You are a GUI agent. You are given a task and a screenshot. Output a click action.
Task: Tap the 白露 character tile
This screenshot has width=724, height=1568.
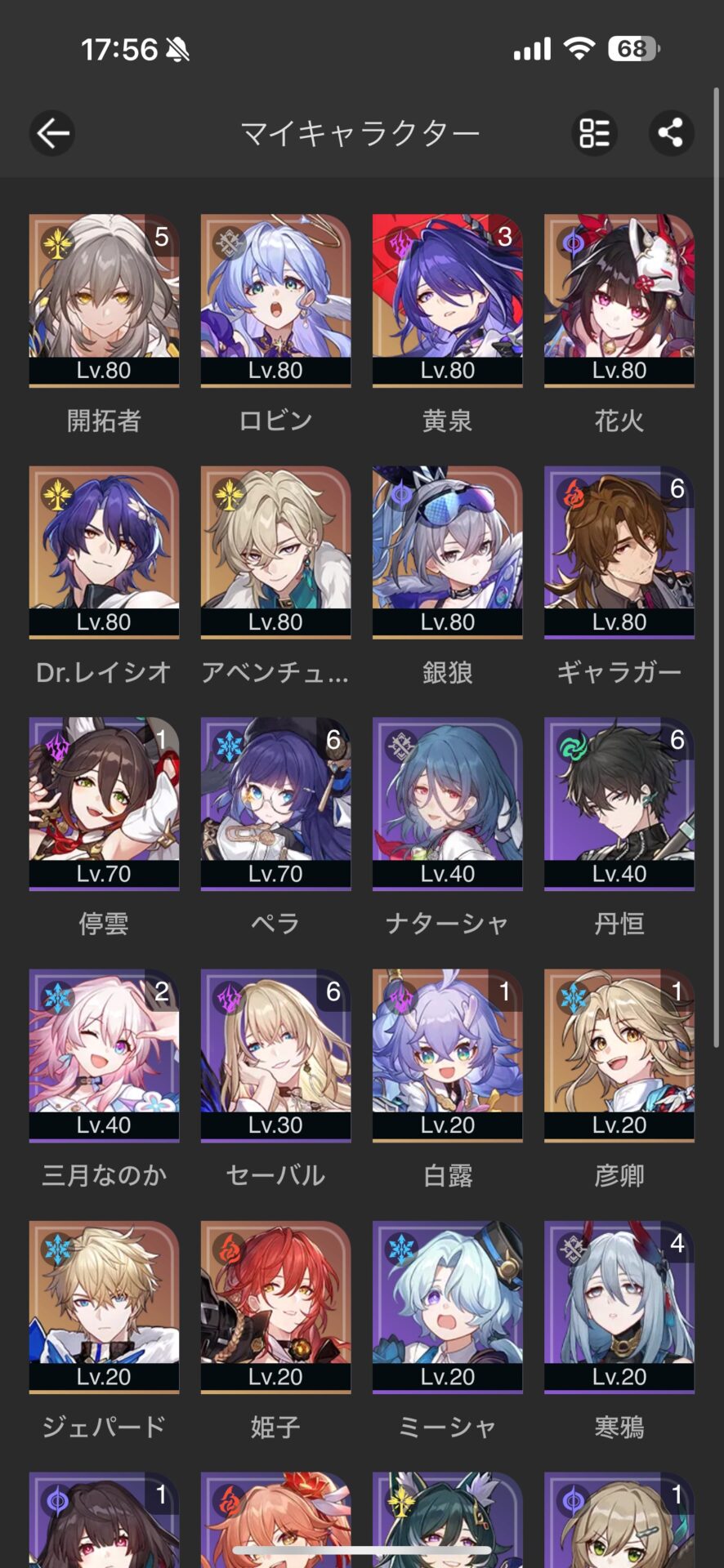click(447, 1054)
